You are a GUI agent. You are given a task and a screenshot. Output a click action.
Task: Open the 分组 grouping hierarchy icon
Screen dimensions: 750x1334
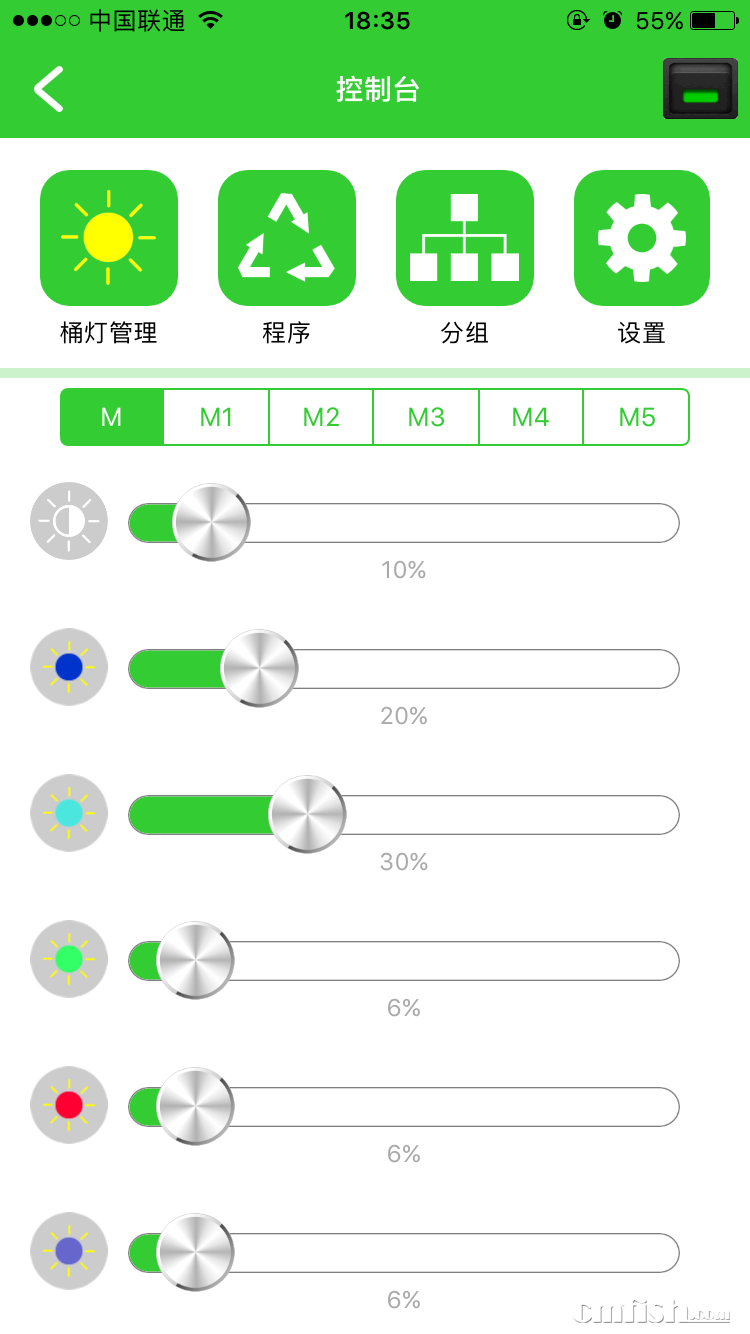pos(464,237)
